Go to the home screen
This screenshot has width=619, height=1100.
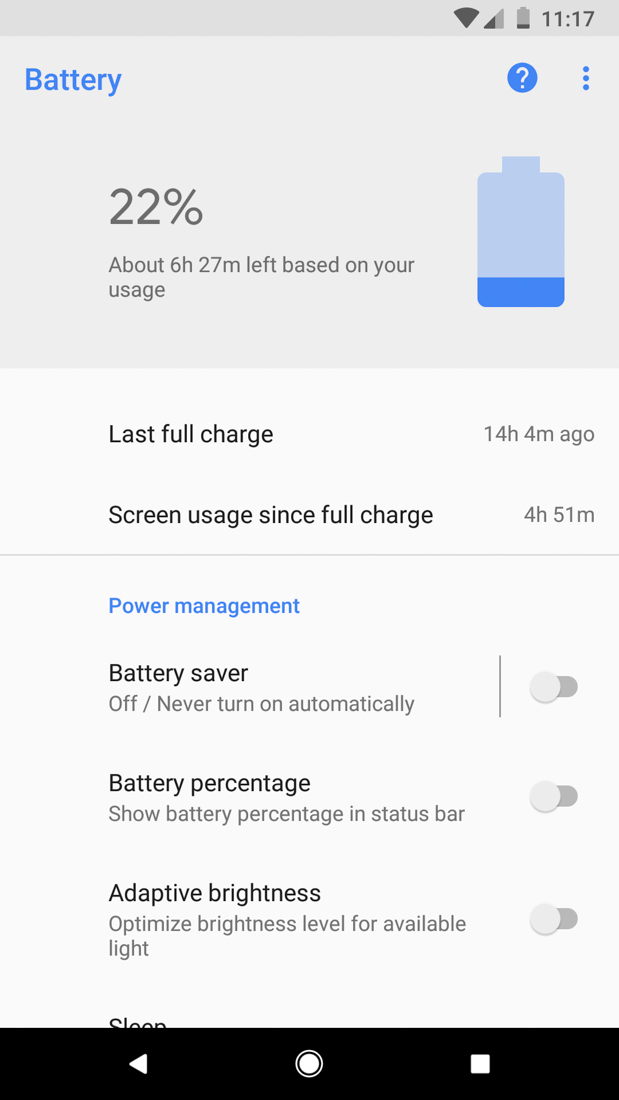(x=309, y=1064)
